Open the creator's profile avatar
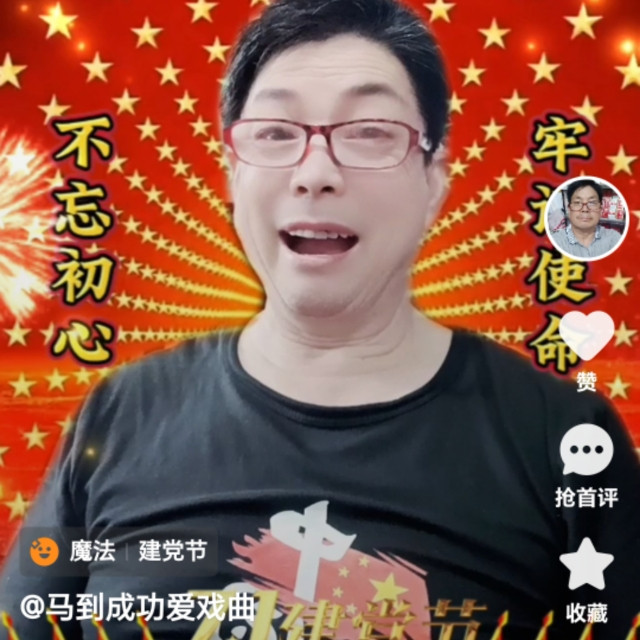Viewport: 640px width, 640px height. tap(587, 217)
